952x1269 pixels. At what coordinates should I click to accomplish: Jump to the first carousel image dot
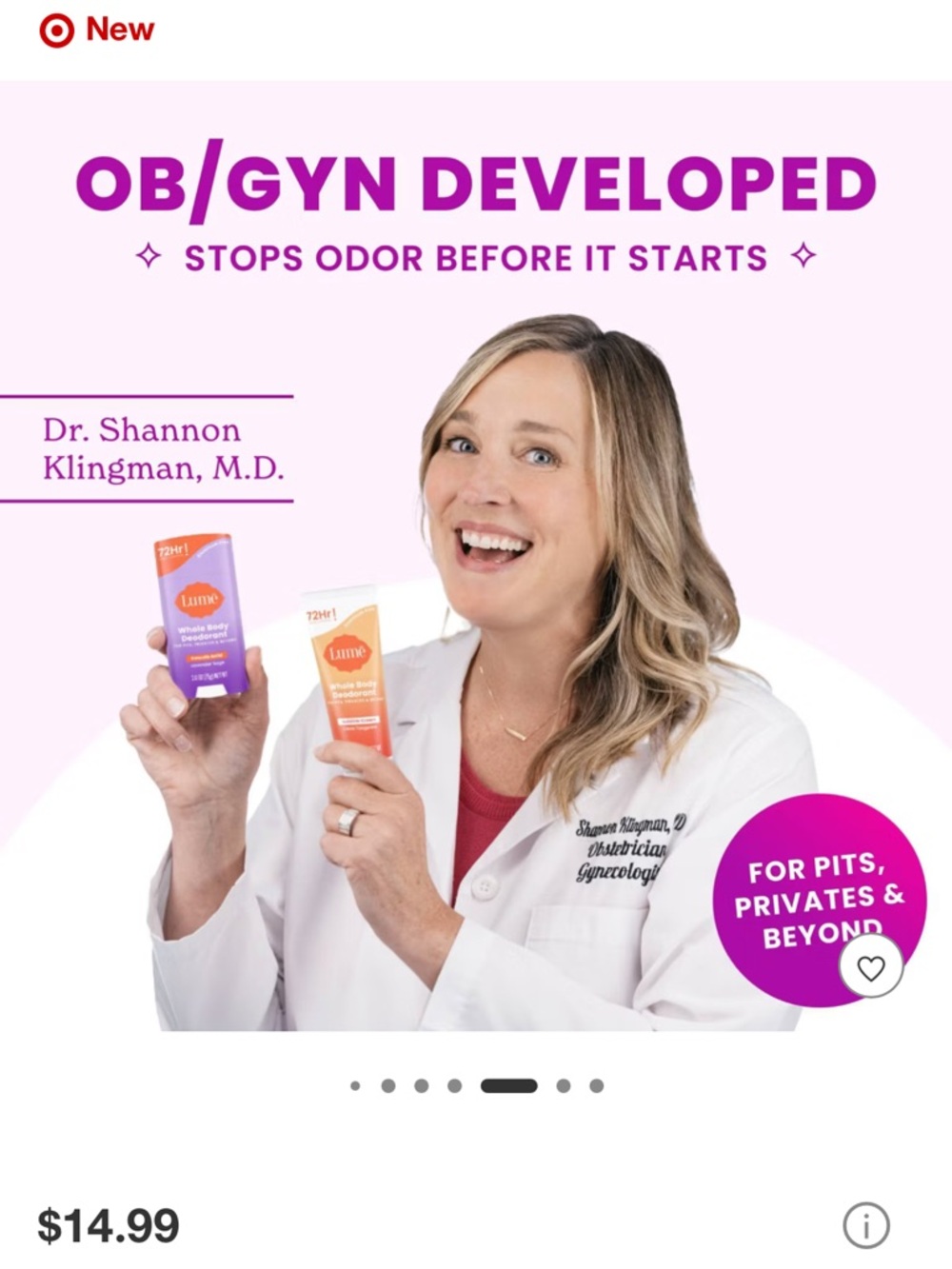(355, 1085)
